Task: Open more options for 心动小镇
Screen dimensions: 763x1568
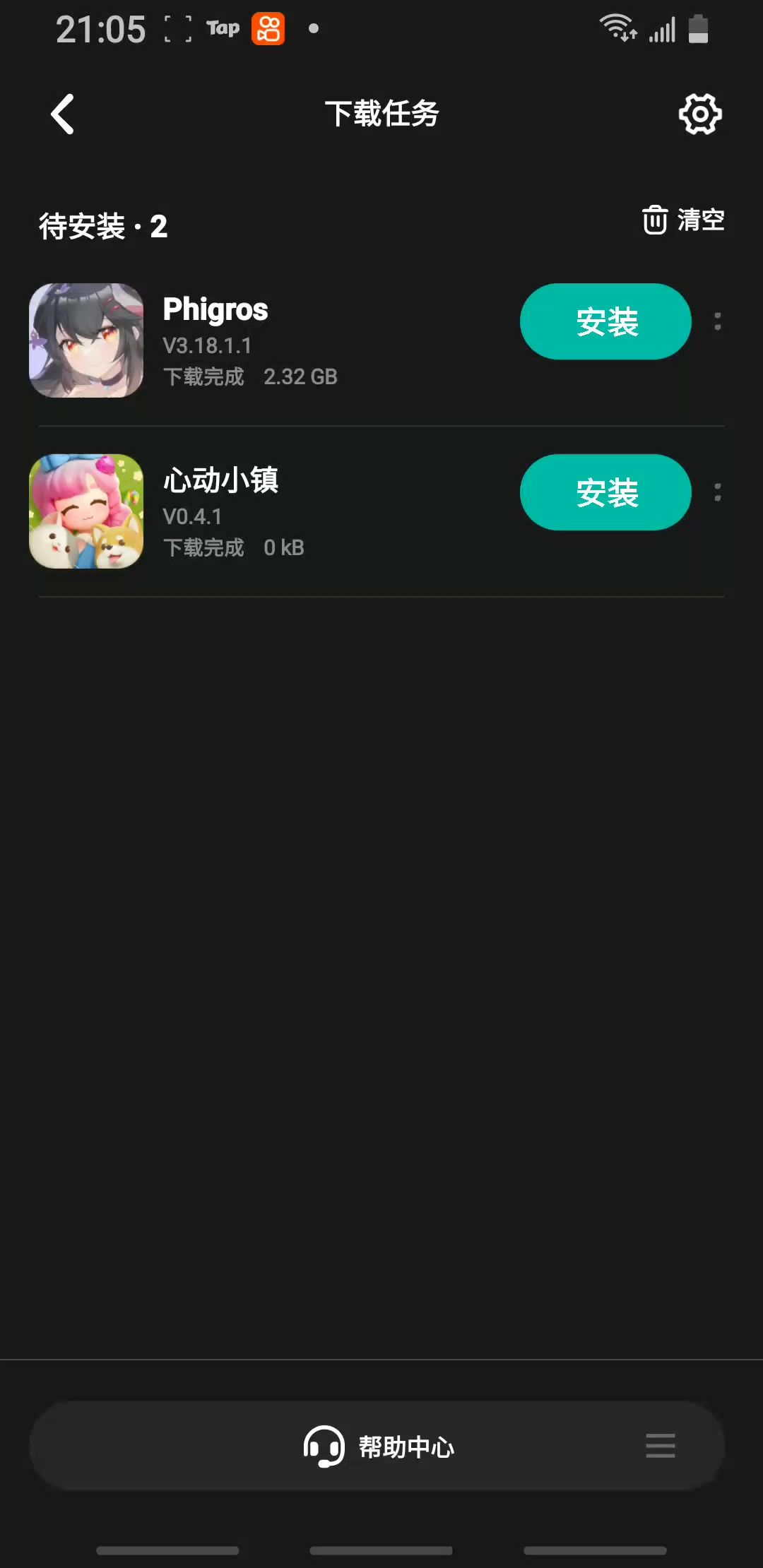Action: point(718,492)
